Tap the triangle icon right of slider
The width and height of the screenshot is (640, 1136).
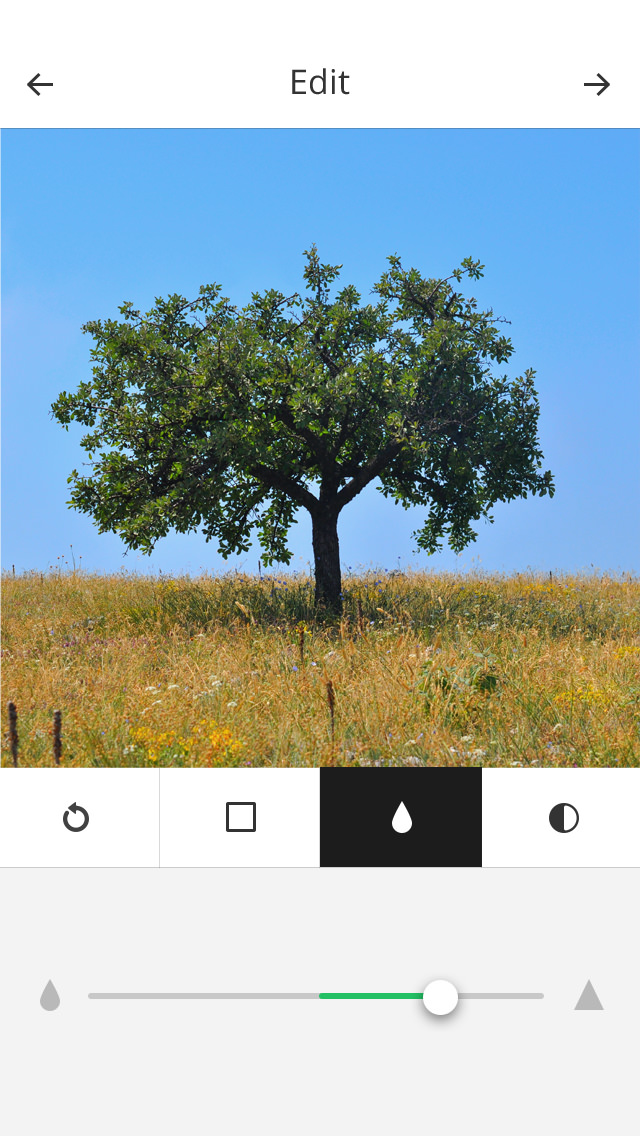coord(589,996)
